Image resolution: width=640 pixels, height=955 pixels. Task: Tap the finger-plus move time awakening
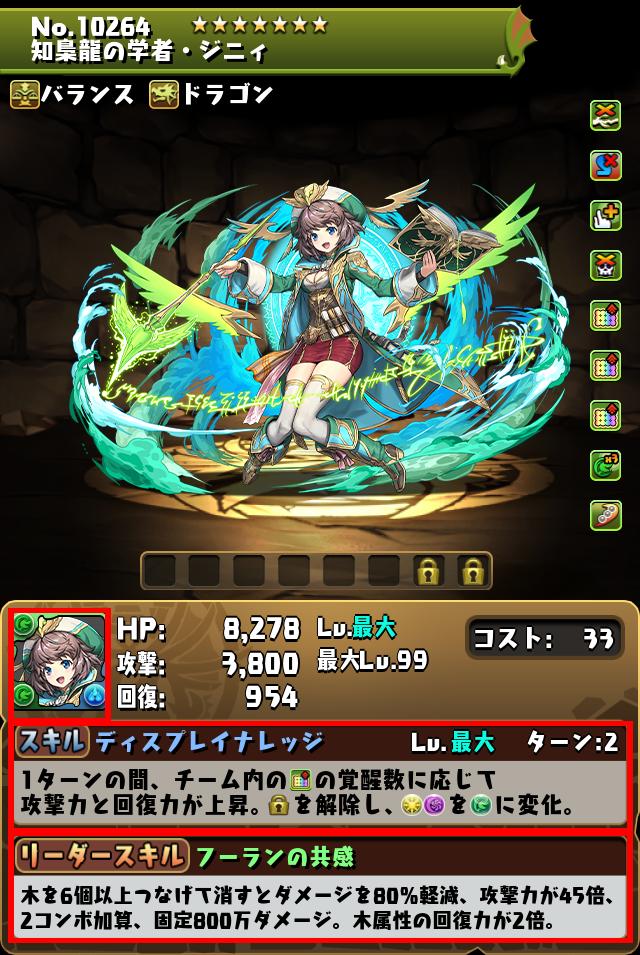point(606,214)
